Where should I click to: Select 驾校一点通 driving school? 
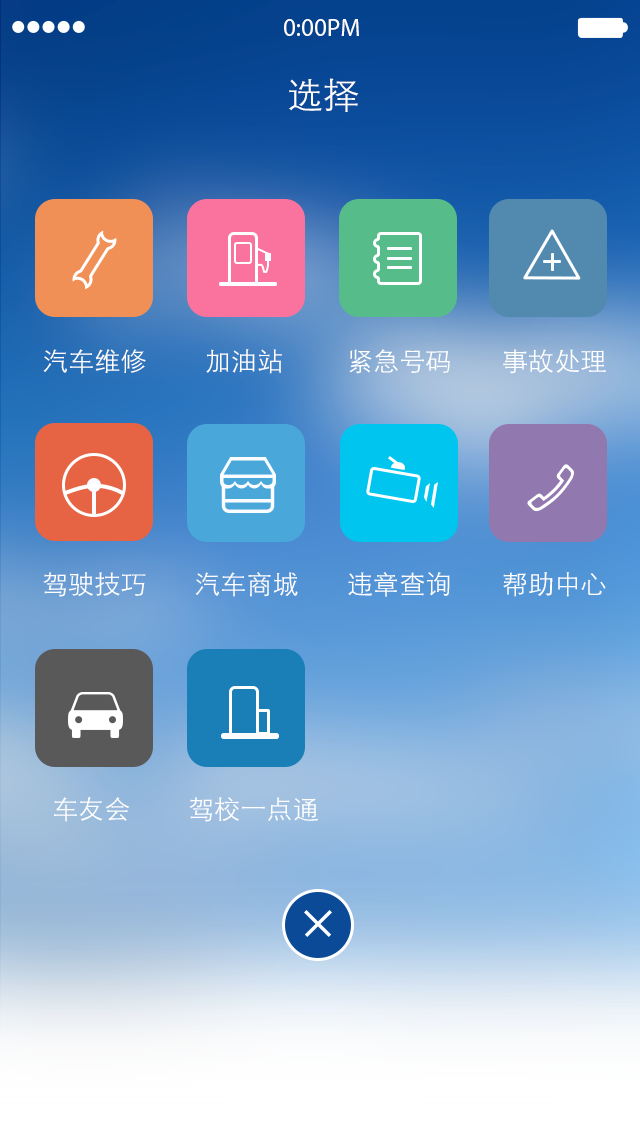pos(246,708)
